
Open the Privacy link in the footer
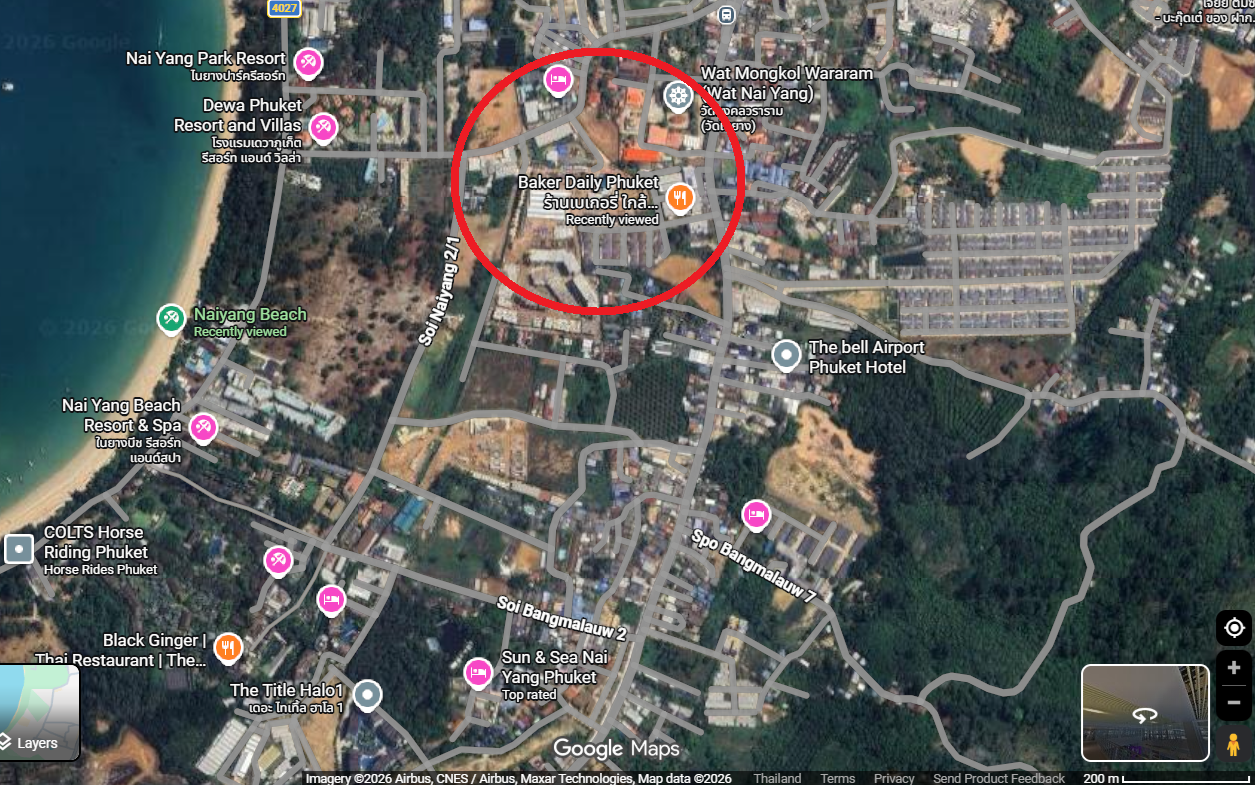pos(893,778)
